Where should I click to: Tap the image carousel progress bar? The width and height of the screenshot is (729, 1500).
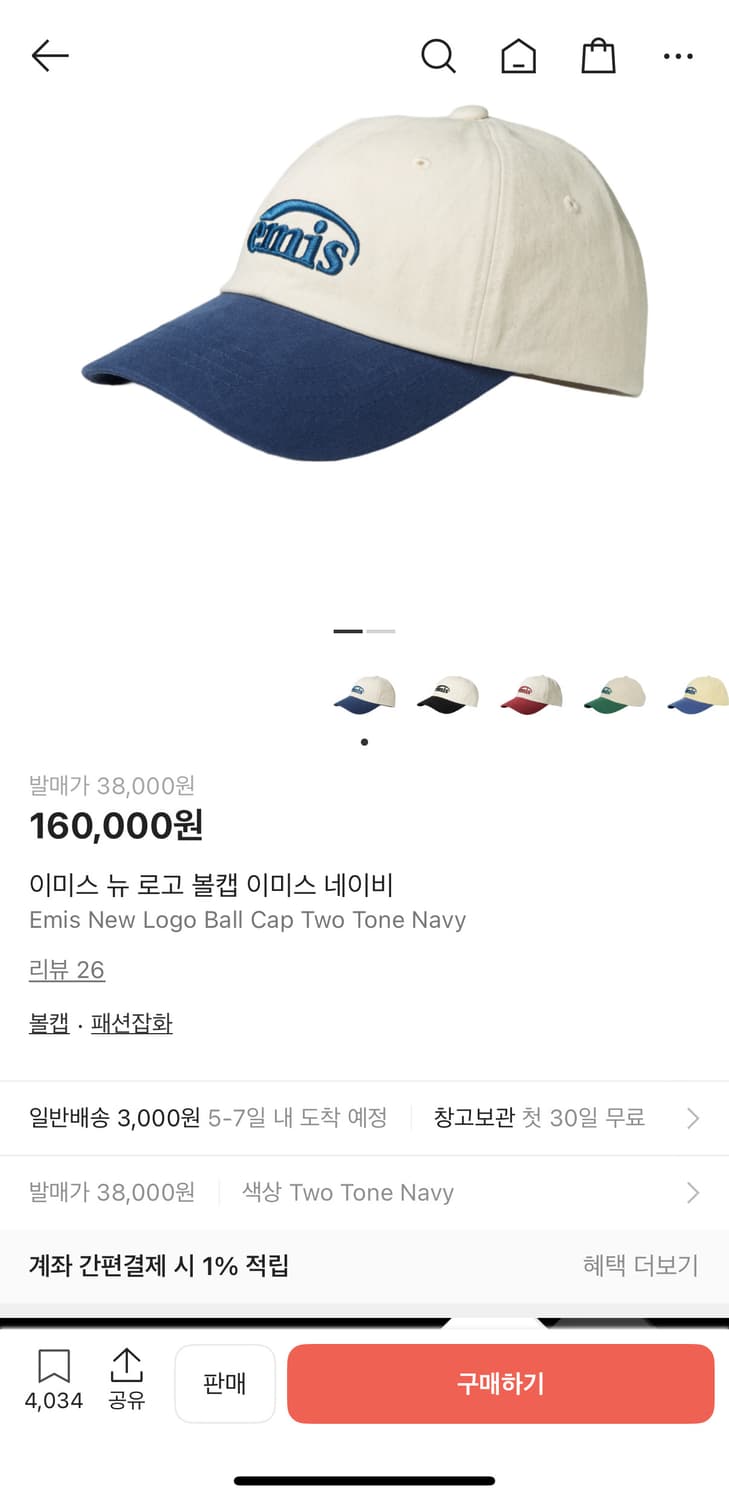click(364, 631)
